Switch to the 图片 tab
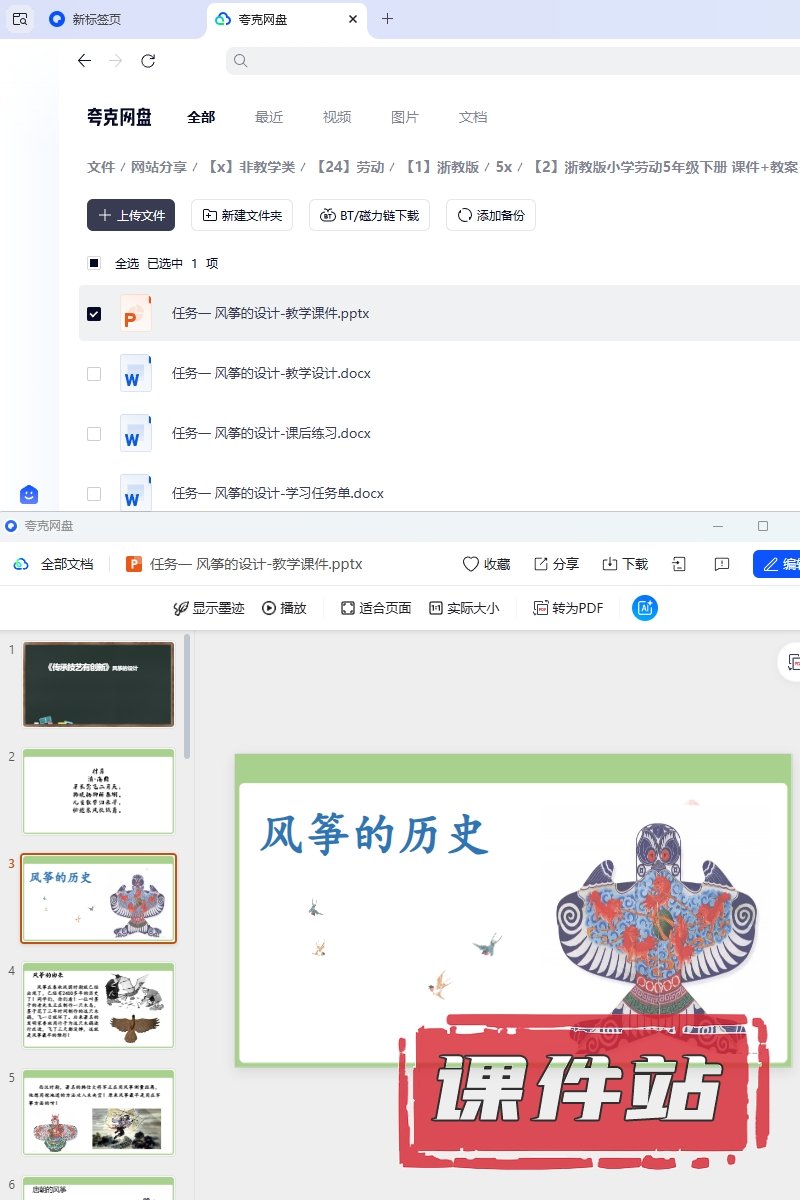This screenshot has width=800, height=1200. (405, 117)
